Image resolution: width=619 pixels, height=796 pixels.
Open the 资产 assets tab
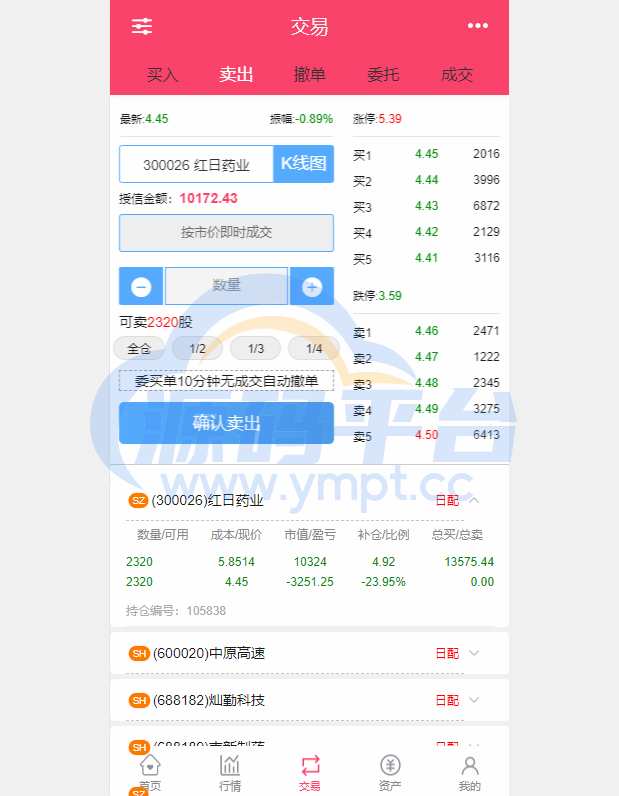390,773
